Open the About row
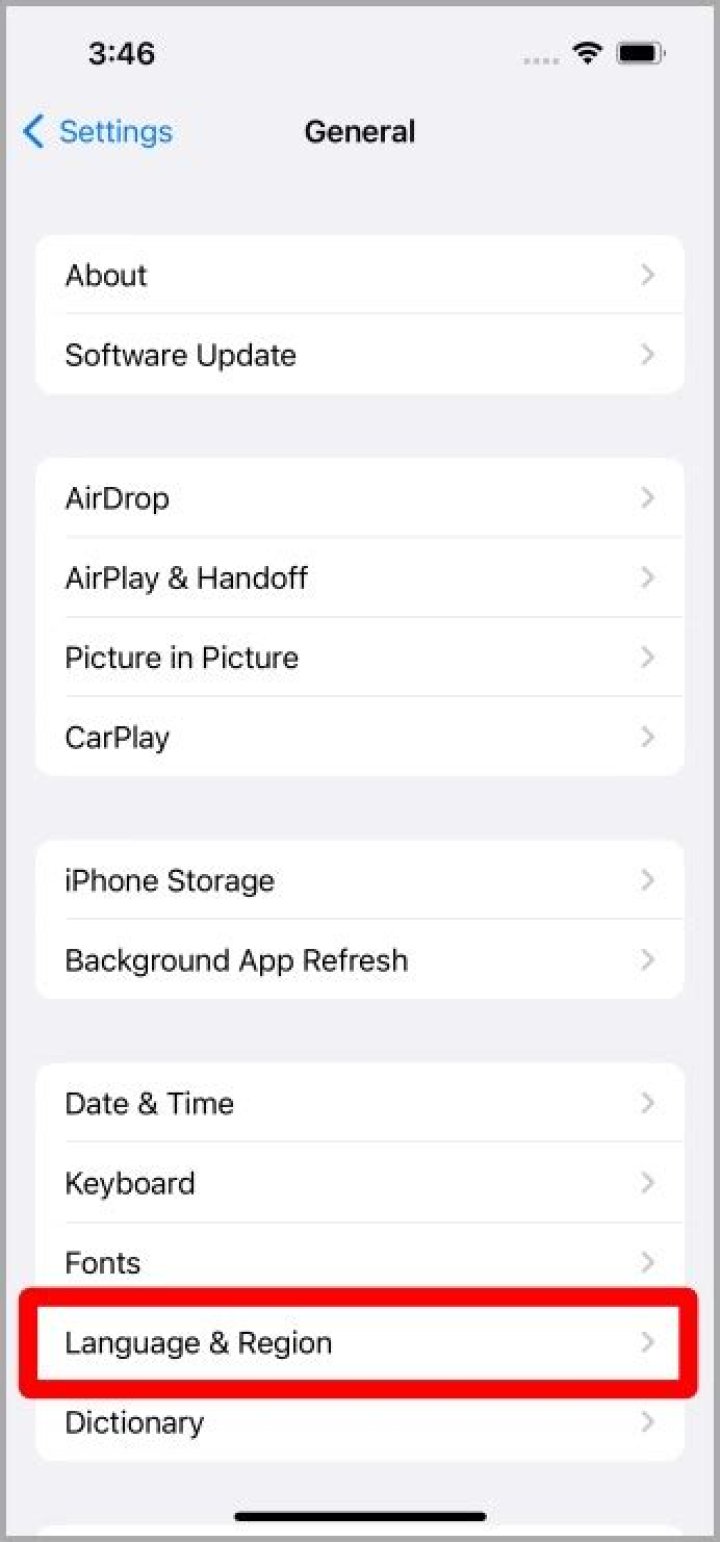 360,275
